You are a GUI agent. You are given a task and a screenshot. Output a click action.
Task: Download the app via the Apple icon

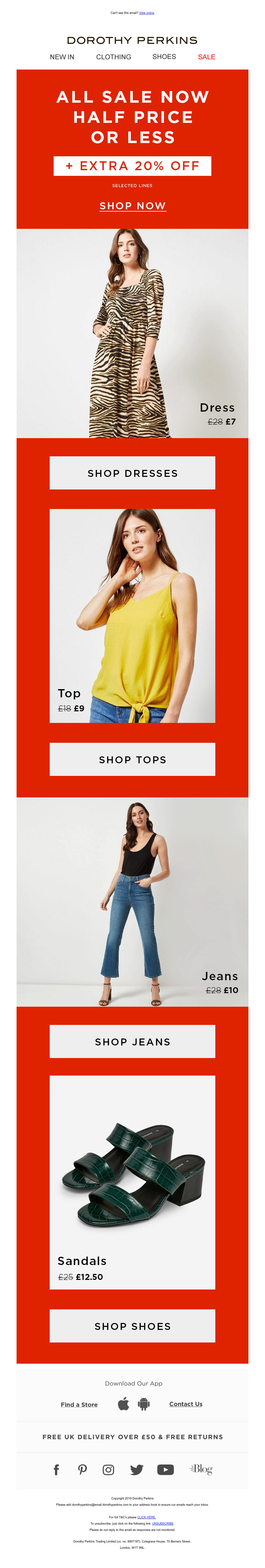pos(124,1404)
